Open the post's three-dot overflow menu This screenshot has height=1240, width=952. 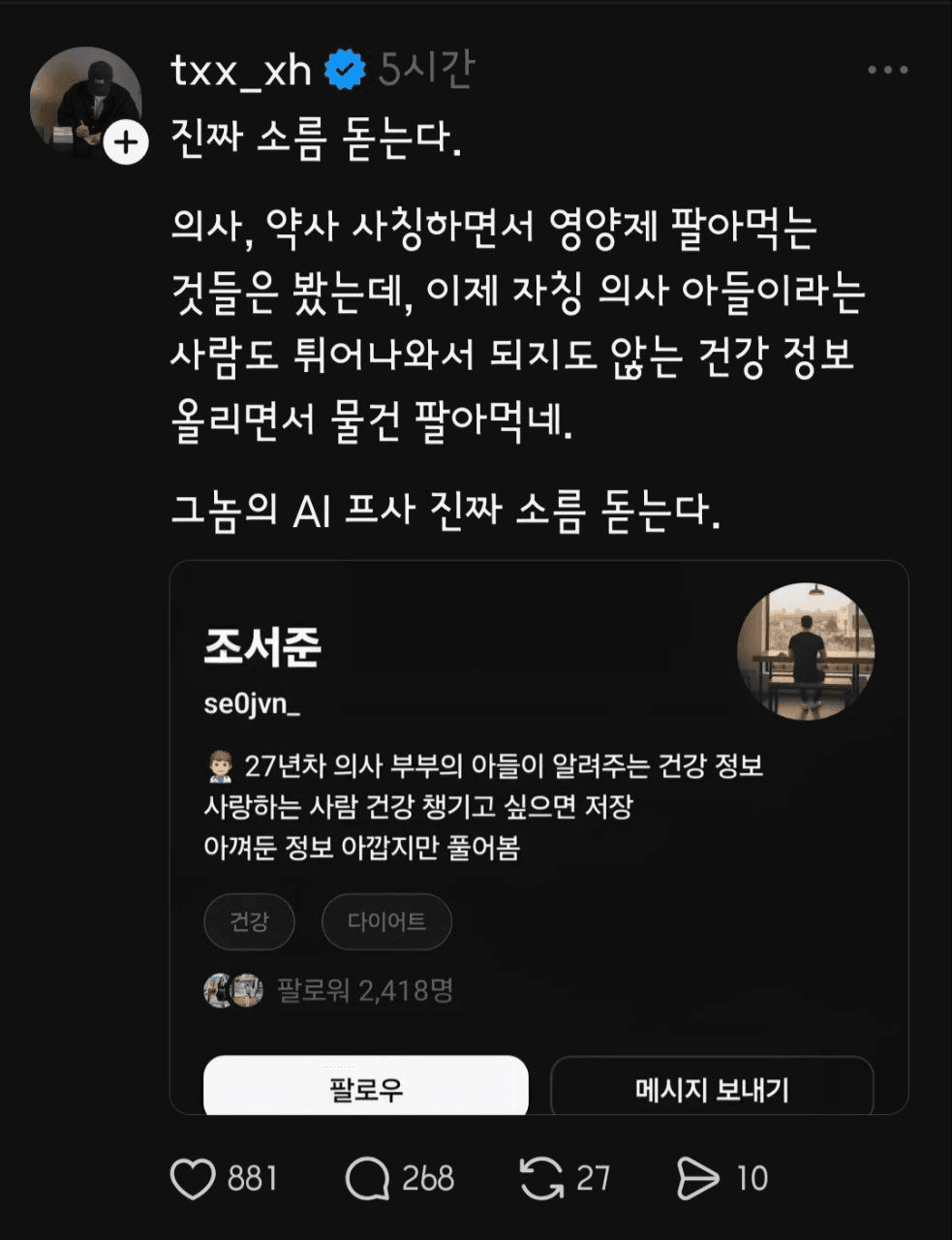click(887, 70)
